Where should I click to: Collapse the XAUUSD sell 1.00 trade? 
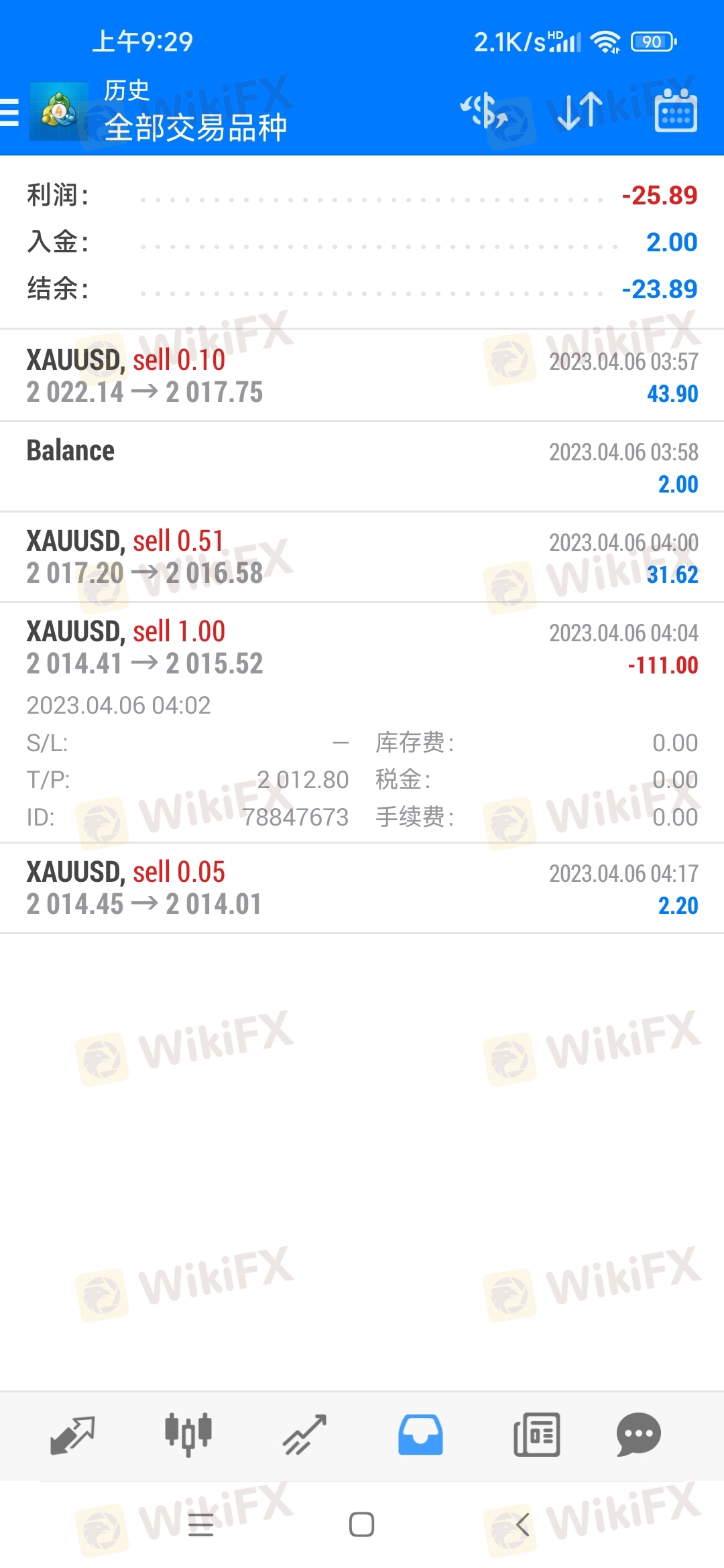362,723
